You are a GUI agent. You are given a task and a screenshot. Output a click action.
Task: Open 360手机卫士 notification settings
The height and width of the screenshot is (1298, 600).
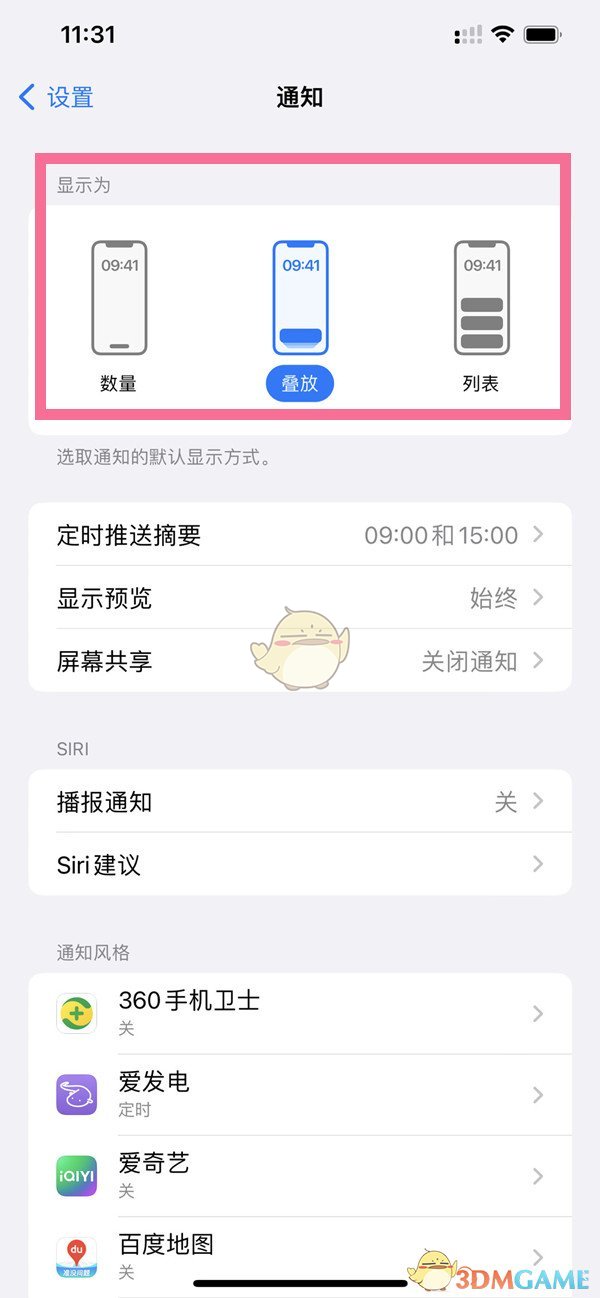click(300, 1013)
